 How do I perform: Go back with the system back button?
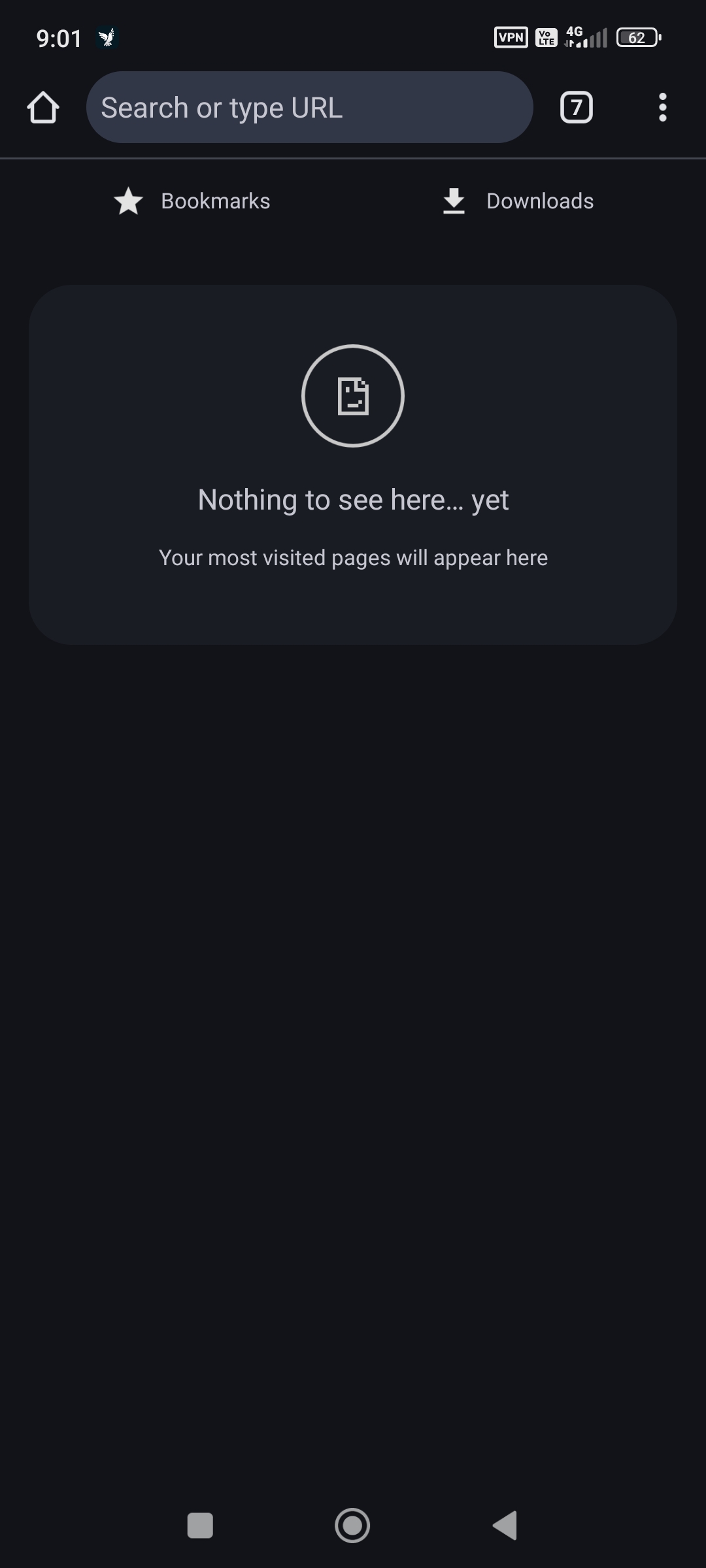pos(505,1526)
